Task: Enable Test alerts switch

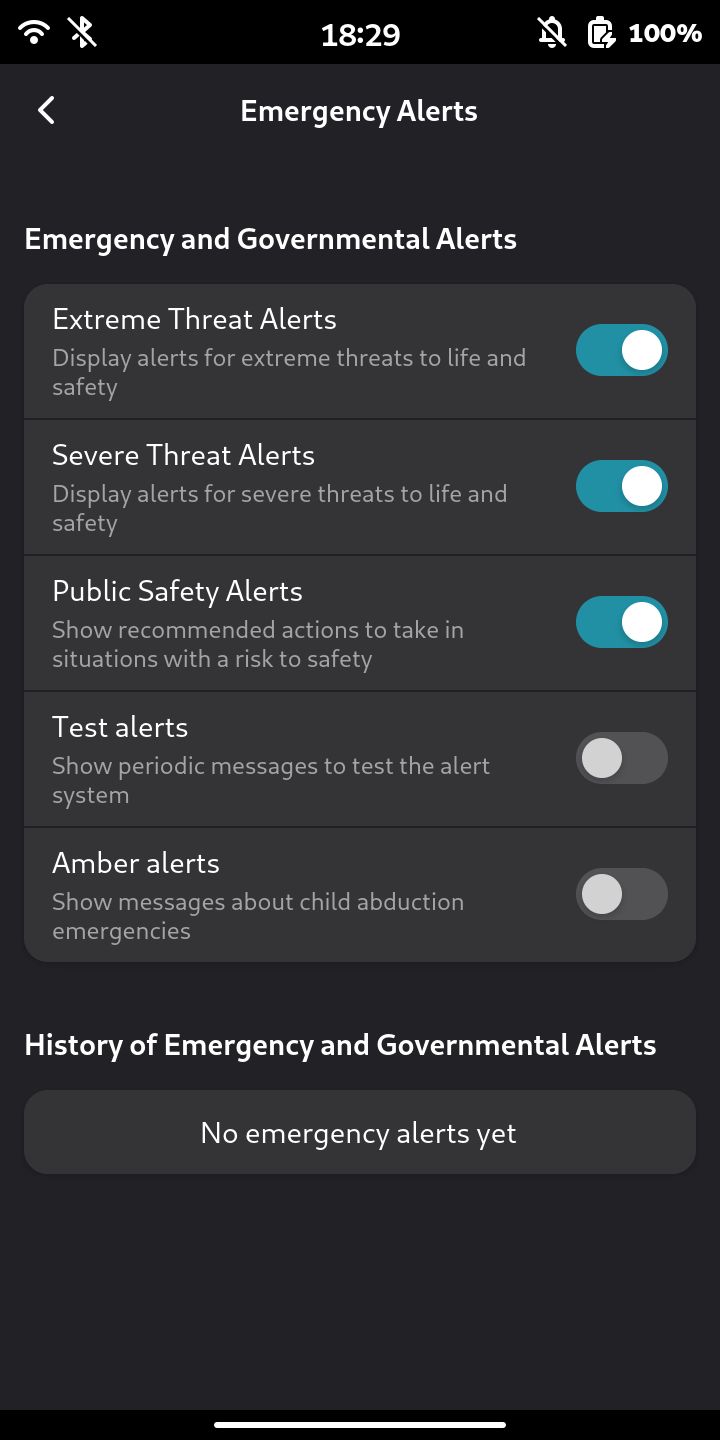Action: click(621, 758)
